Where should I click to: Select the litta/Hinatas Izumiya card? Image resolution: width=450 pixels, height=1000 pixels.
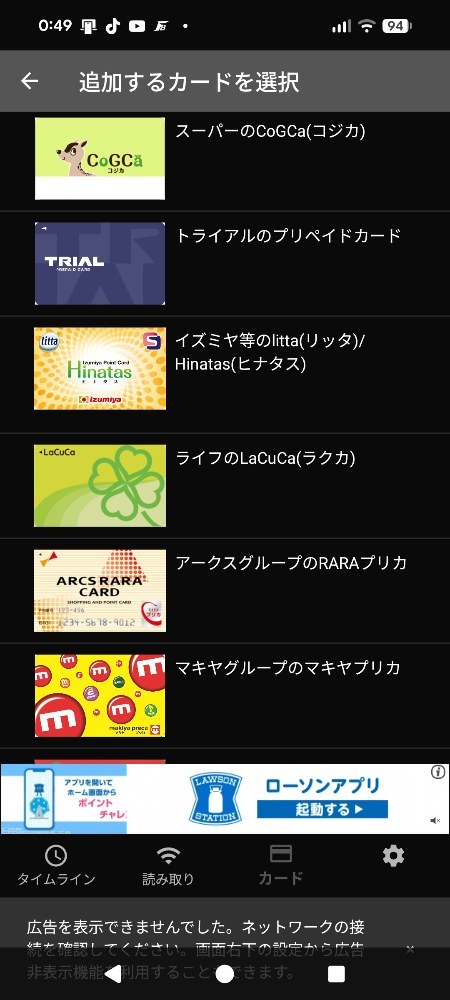tap(225, 368)
